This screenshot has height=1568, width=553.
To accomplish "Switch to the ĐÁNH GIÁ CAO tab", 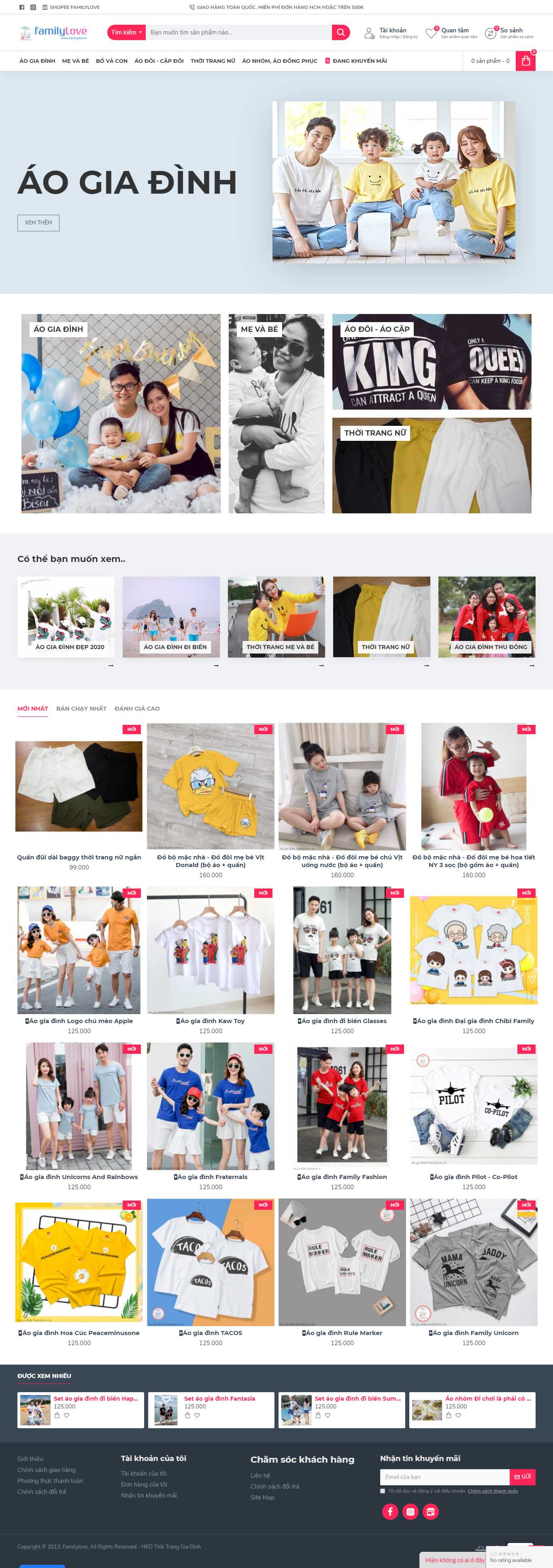I will (137, 709).
